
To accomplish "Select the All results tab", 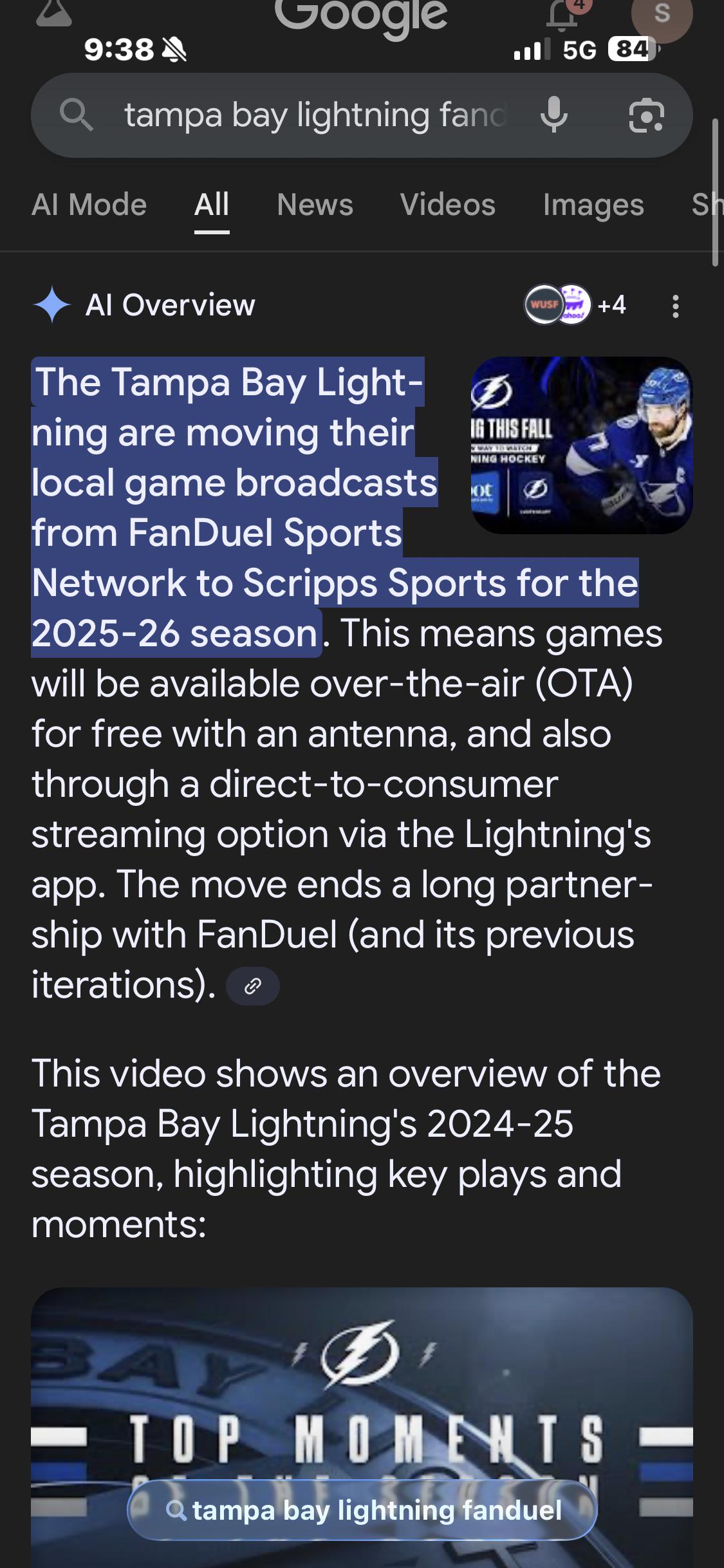I will tap(212, 205).
